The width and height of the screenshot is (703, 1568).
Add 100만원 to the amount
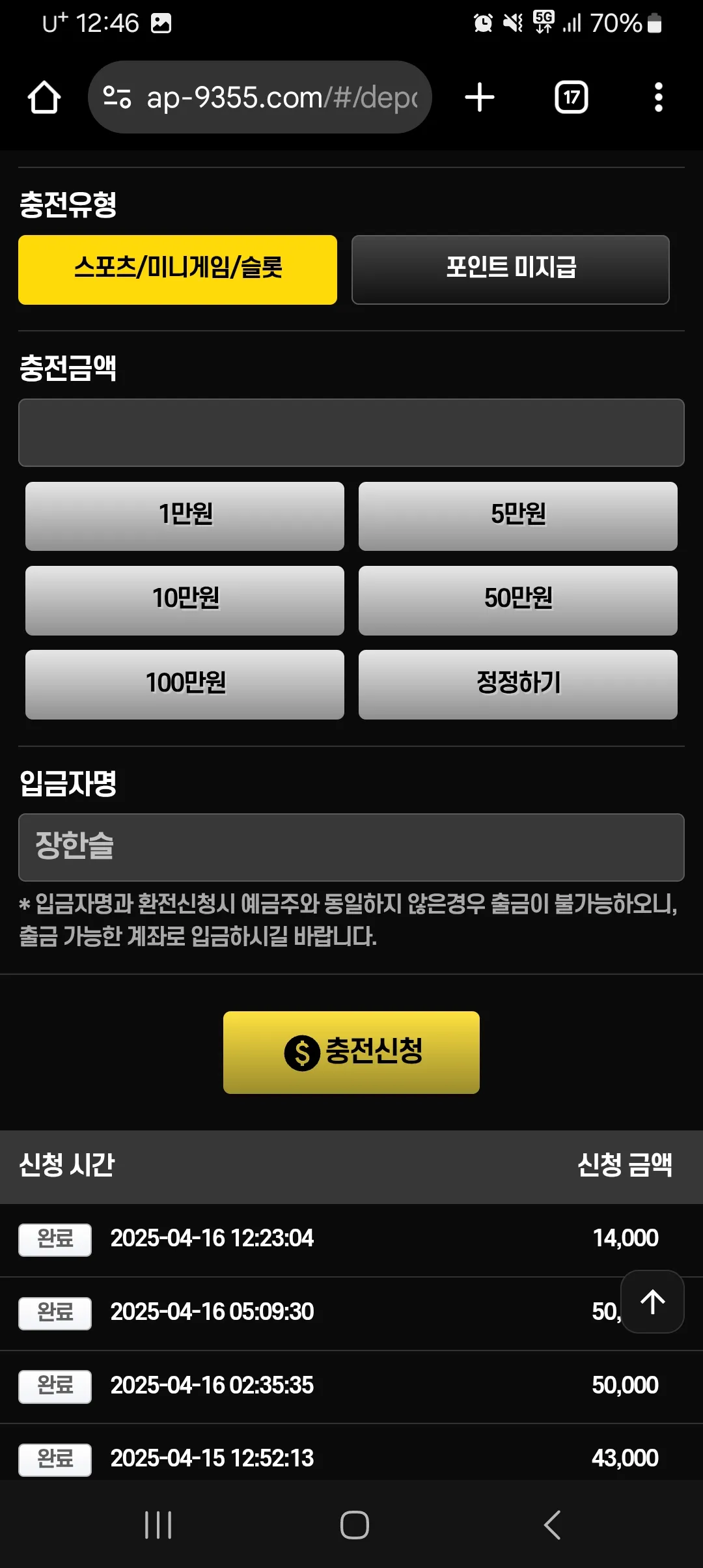[x=185, y=684]
